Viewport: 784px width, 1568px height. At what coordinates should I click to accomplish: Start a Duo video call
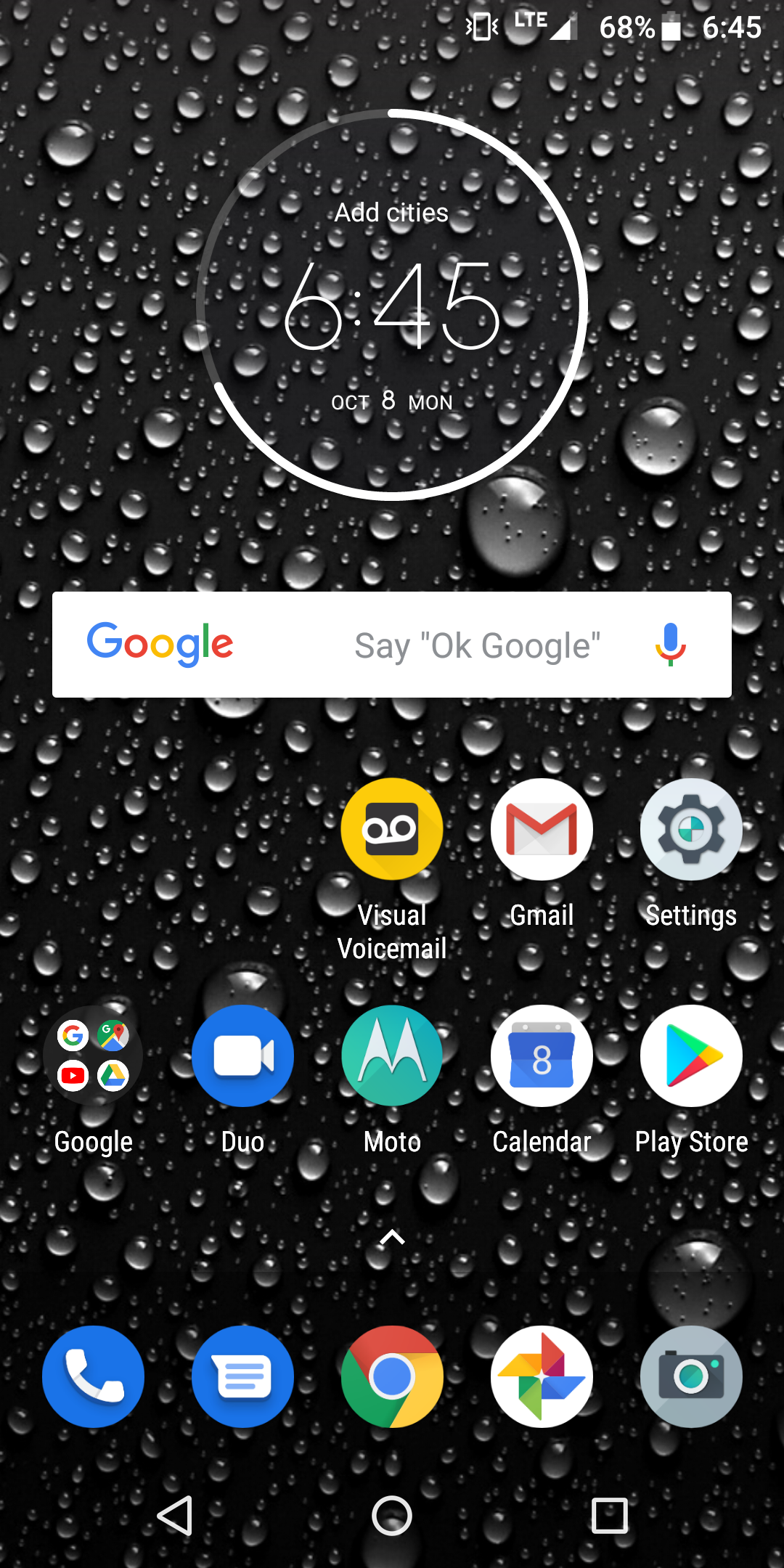[x=242, y=1056]
